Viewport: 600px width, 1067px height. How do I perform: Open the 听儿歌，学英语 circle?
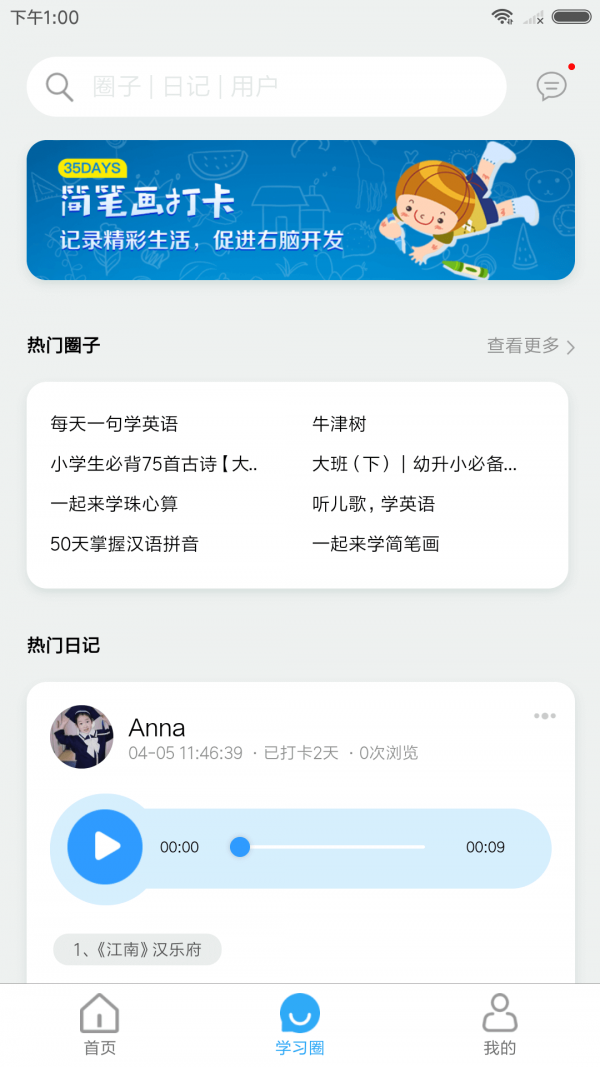tap(373, 504)
